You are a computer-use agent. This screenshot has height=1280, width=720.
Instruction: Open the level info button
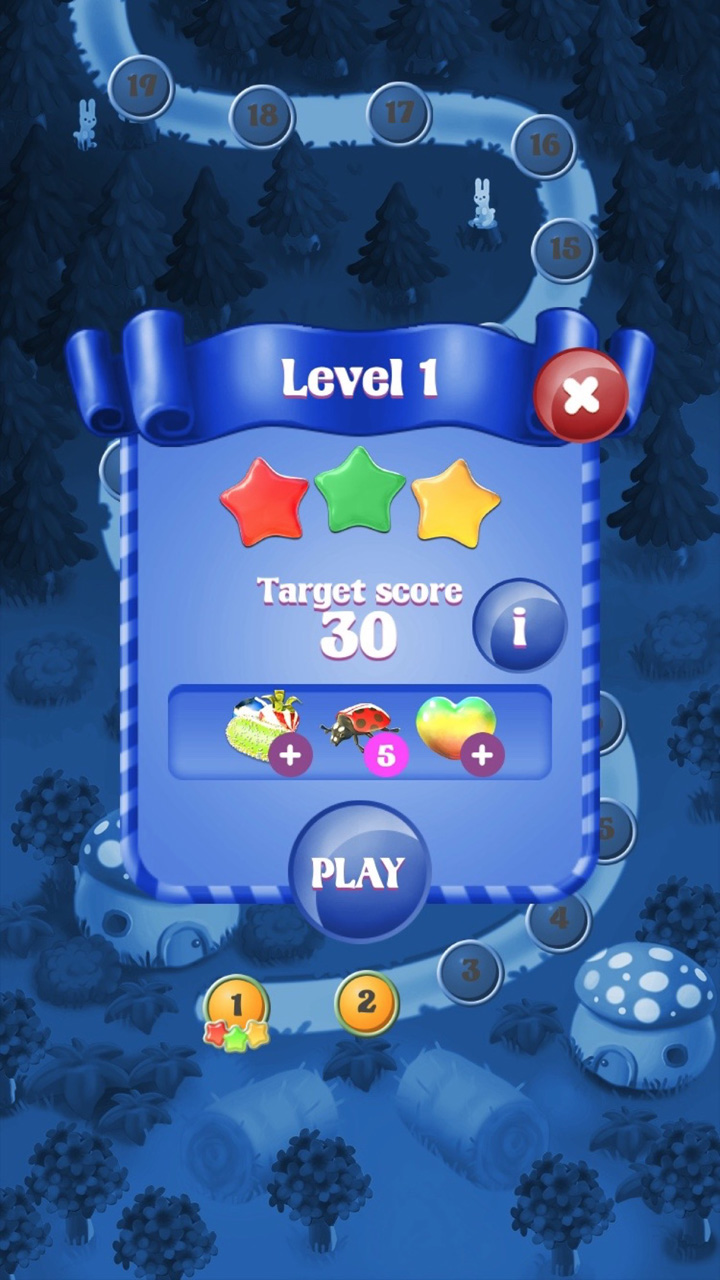coord(519,626)
